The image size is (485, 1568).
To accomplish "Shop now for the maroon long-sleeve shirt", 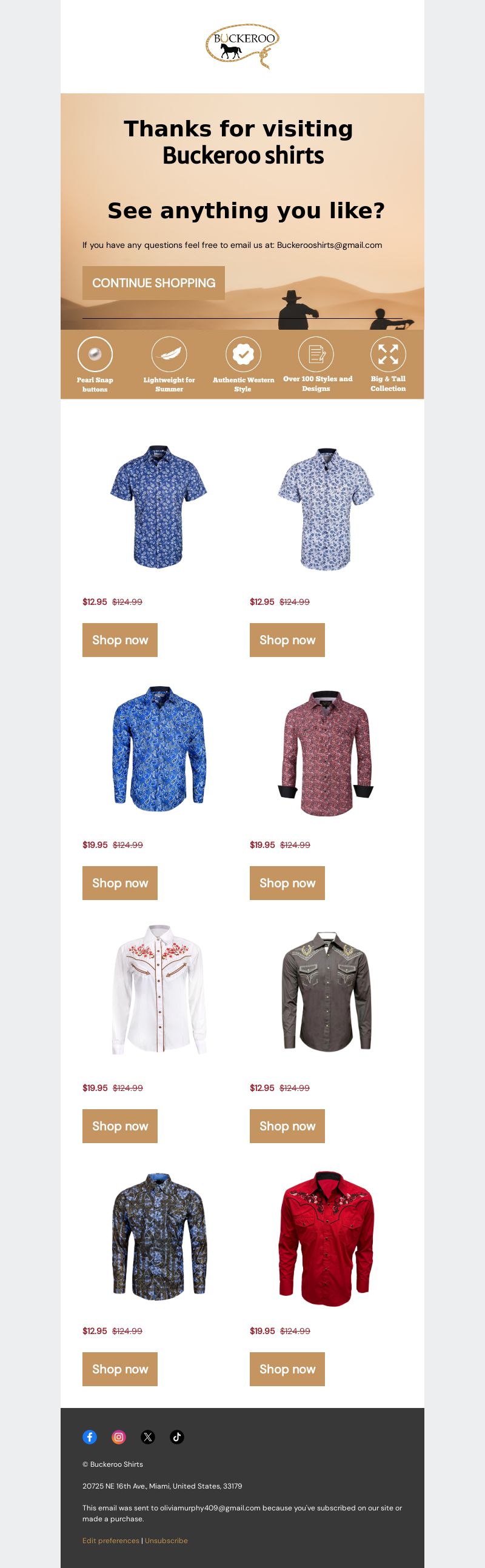I will (x=287, y=882).
